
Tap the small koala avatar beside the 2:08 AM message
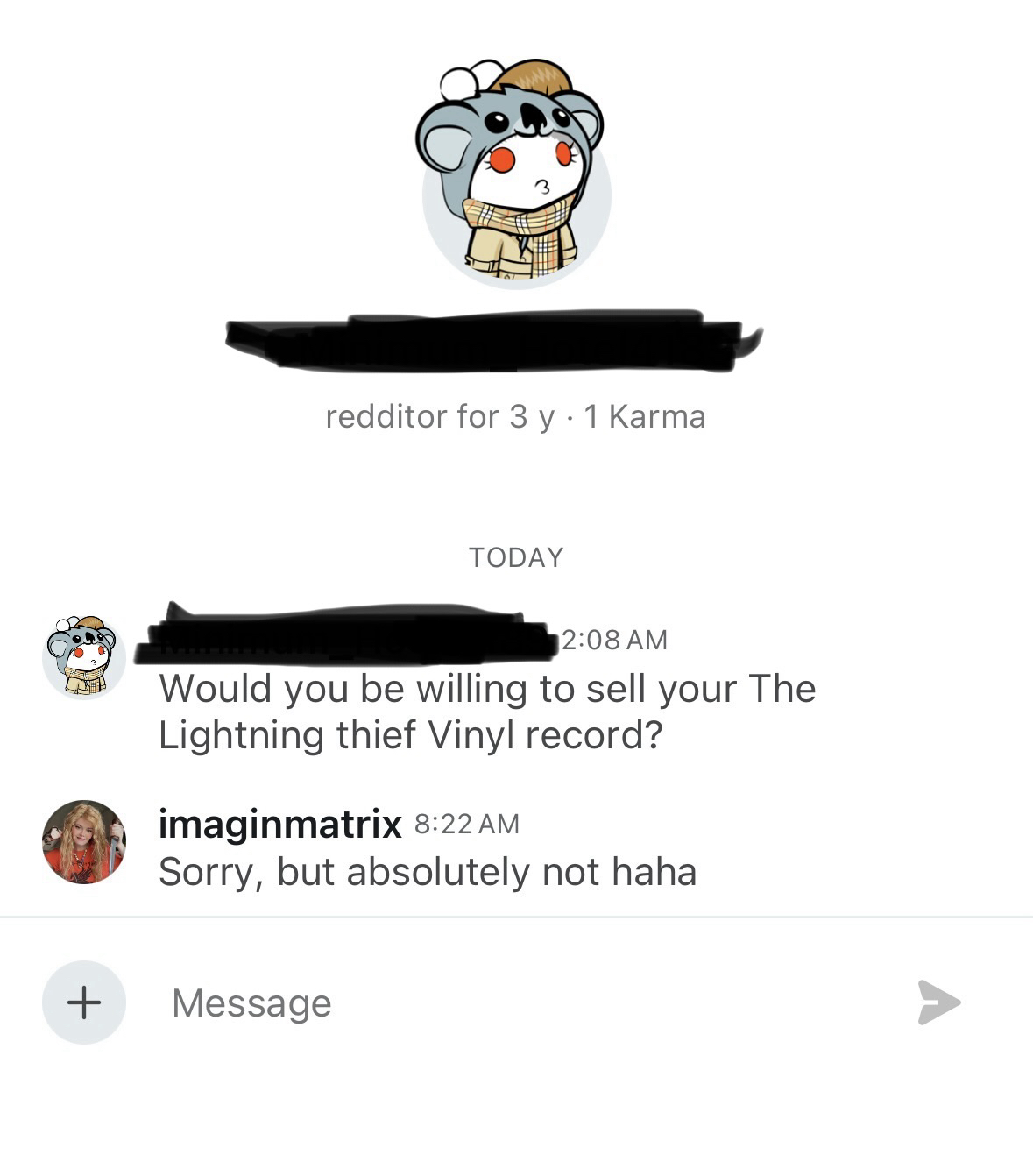[84, 656]
